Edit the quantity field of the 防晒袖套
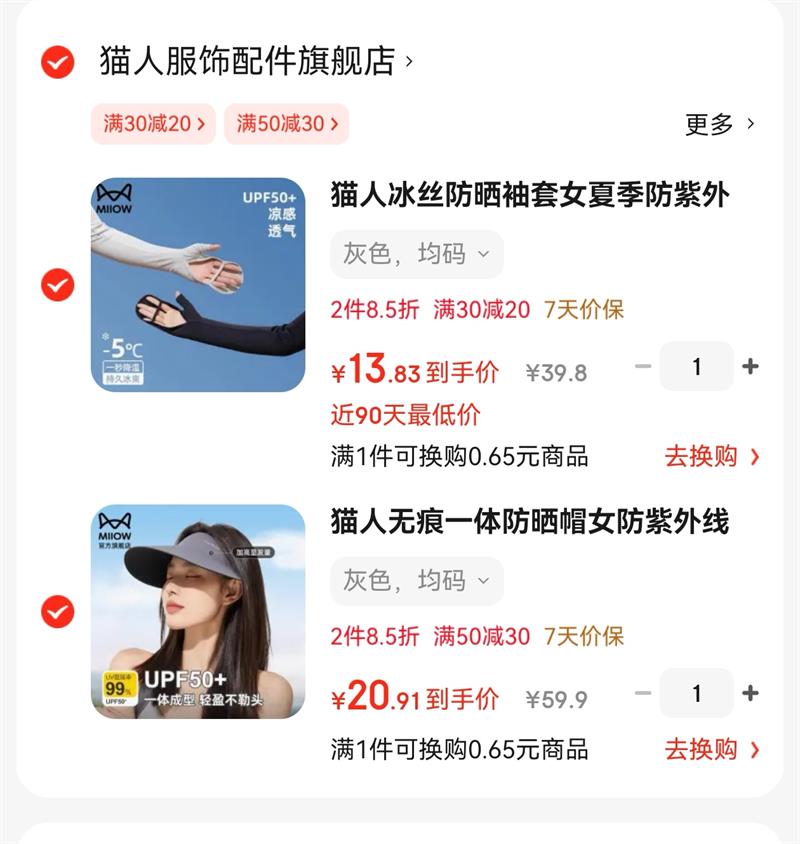The width and height of the screenshot is (800, 844). tap(696, 367)
